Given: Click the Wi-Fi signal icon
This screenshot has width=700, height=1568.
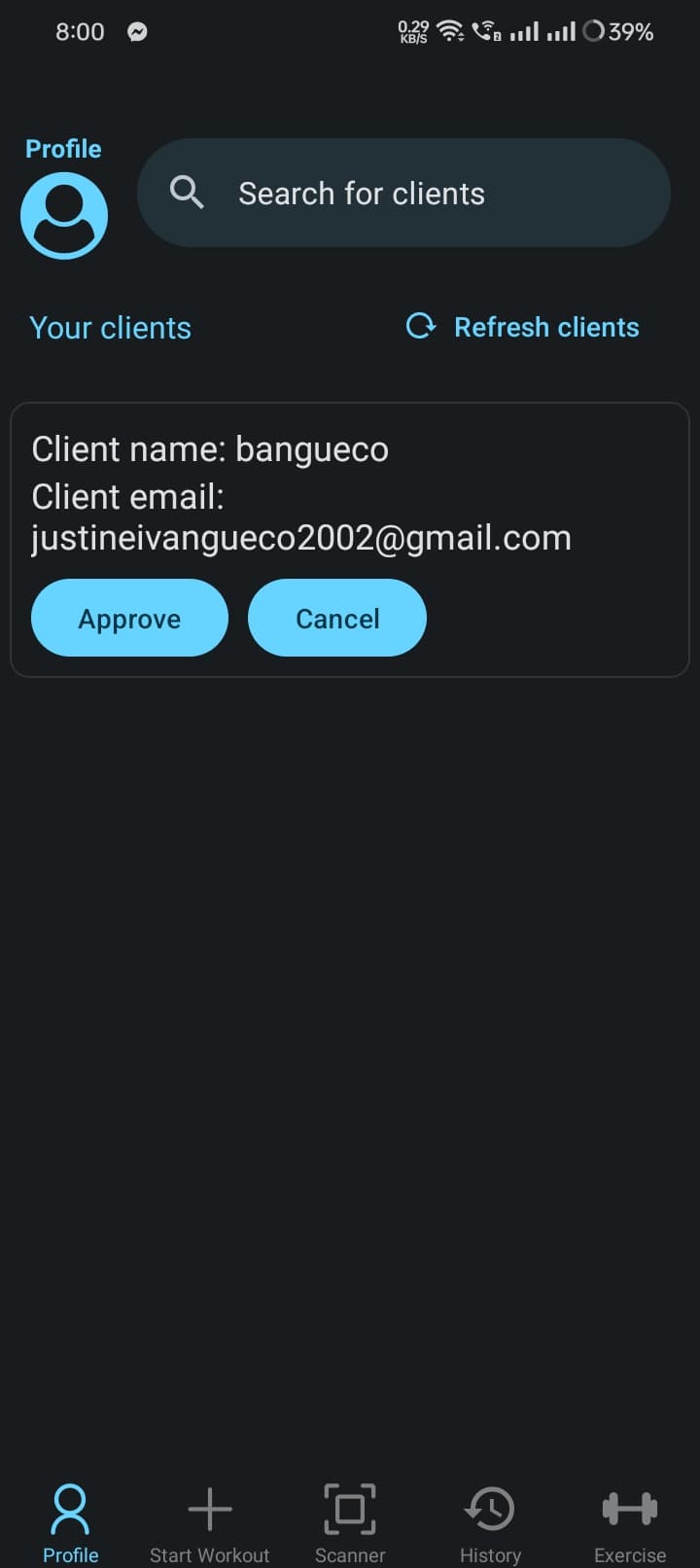Looking at the screenshot, I should 449,29.
